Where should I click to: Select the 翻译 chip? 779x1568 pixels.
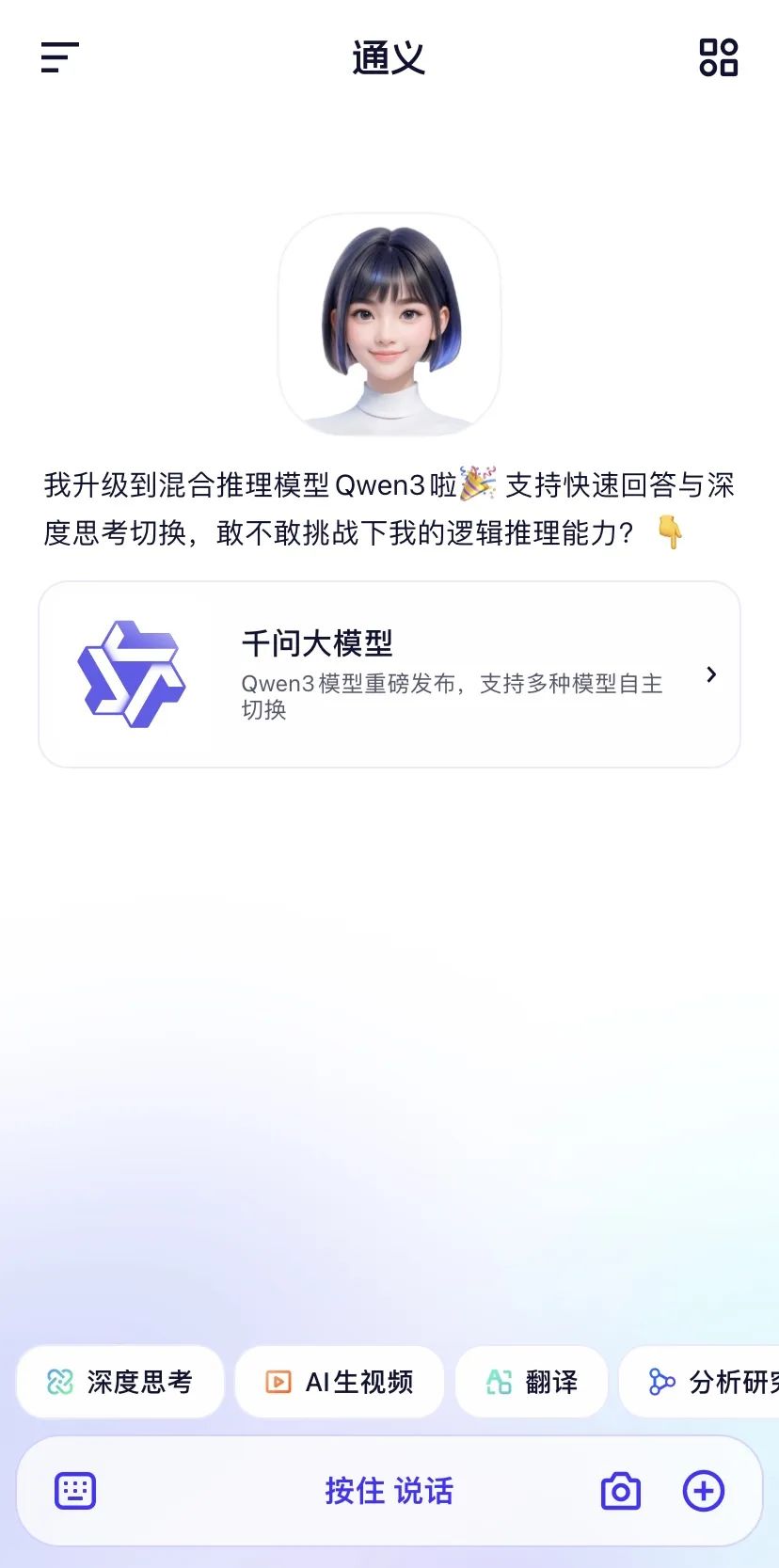click(x=532, y=1382)
